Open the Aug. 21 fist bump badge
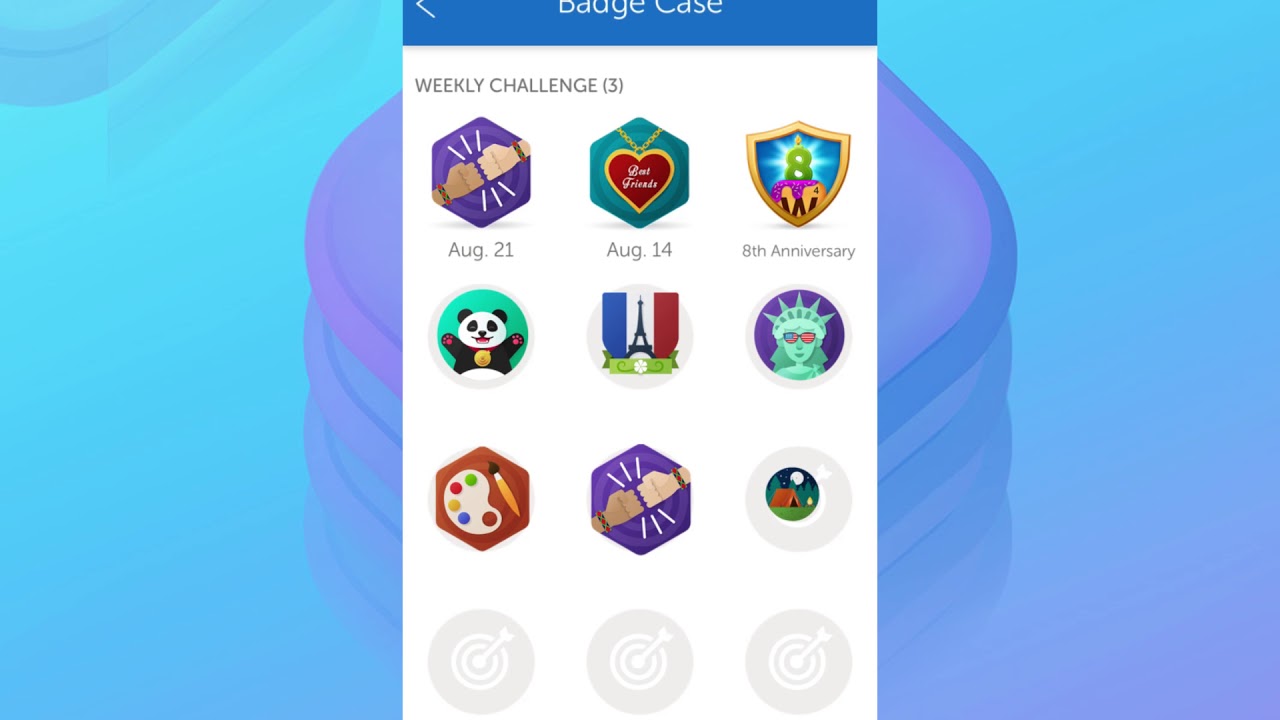This screenshot has height=720, width=1280. pyautogui.click(x=481, y=172)
